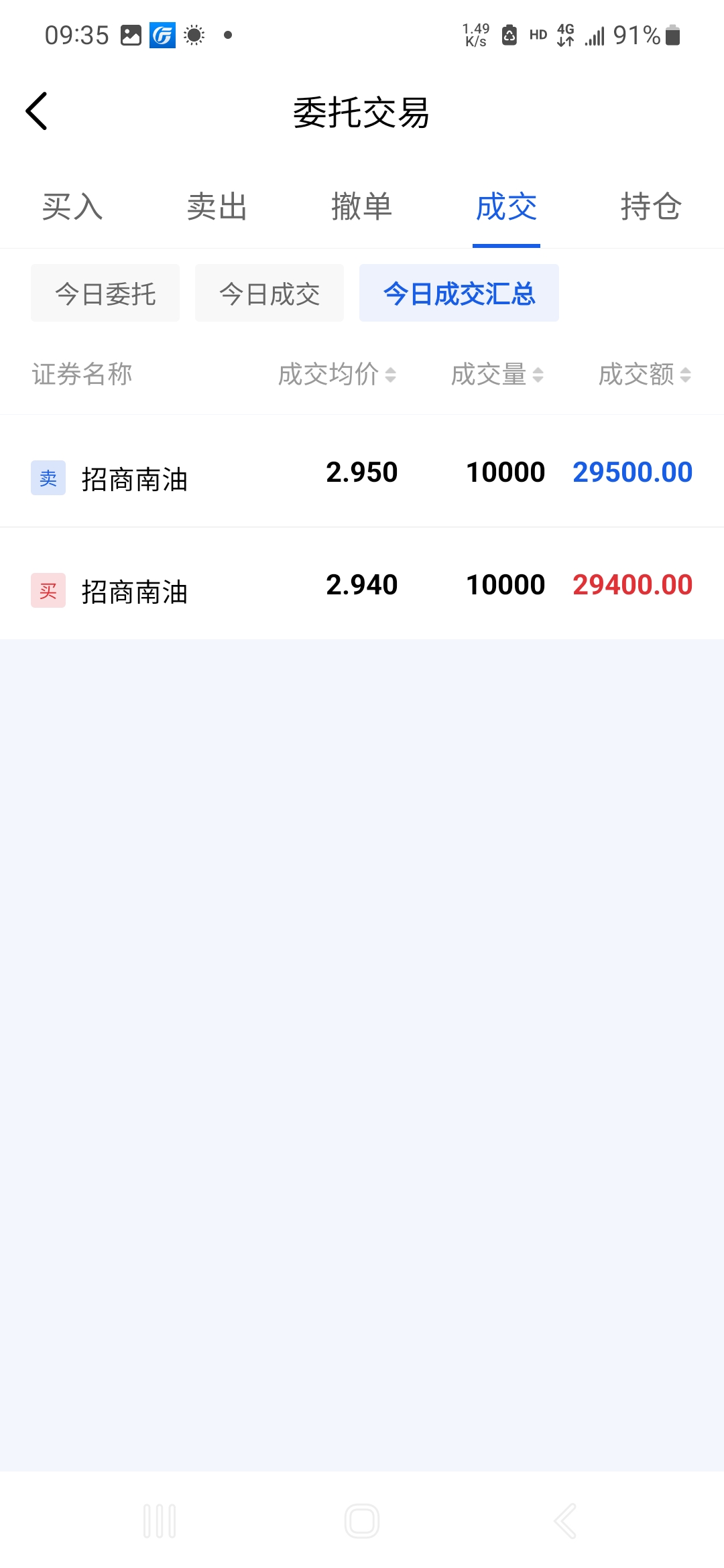This screenshot has width=724, height=1568.
Task: Sort by 成交均价 column
Action: pos(337,375)
